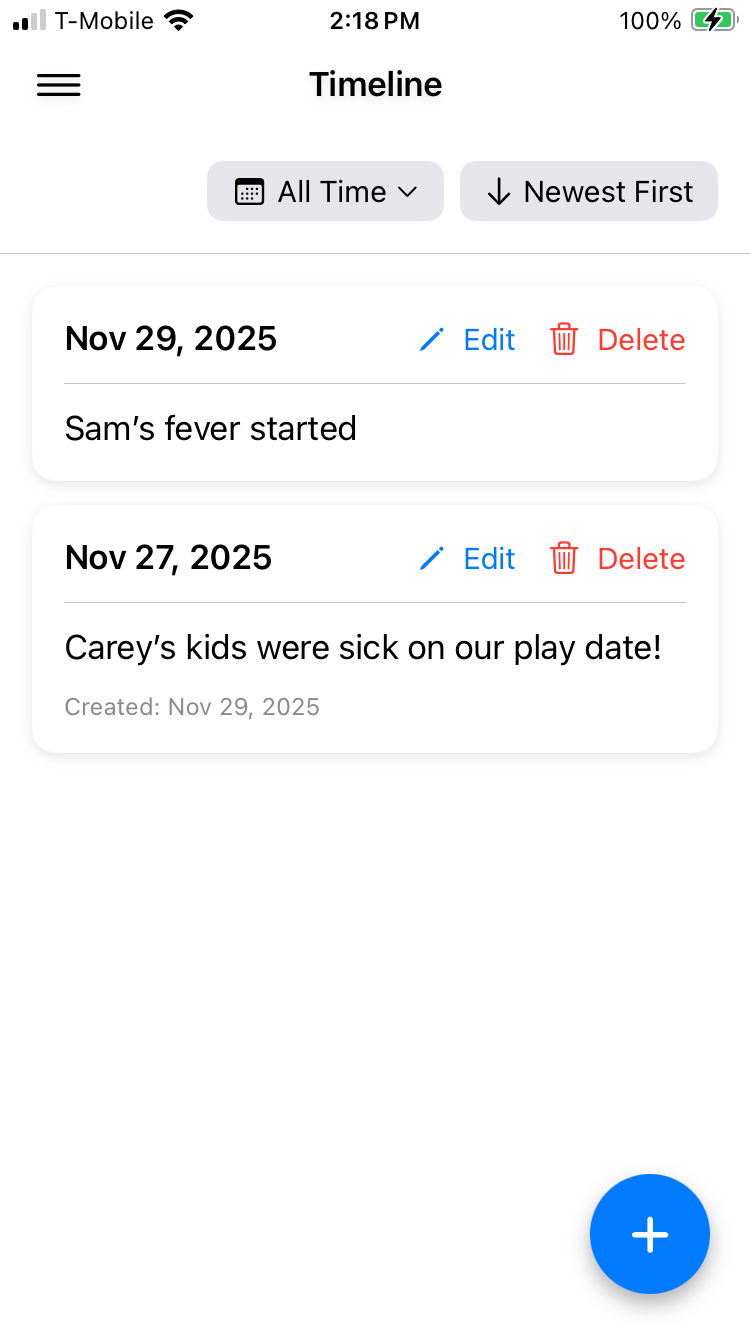This screenshot has height=1334, width=750.
Task: Tap the clock showing 2:18 PM
Action: (375, 20)
